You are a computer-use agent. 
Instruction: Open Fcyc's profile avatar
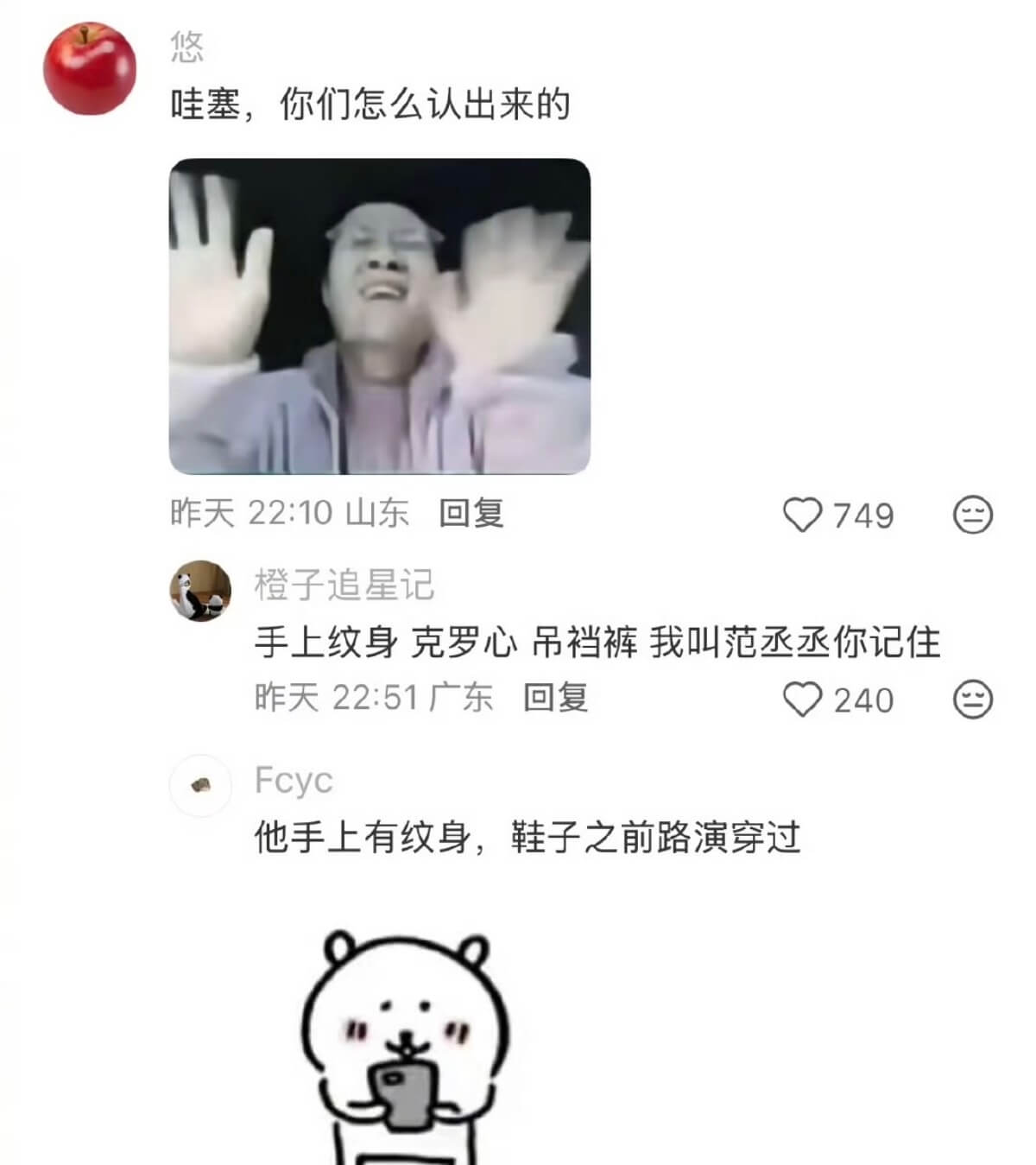pos(200,785)
